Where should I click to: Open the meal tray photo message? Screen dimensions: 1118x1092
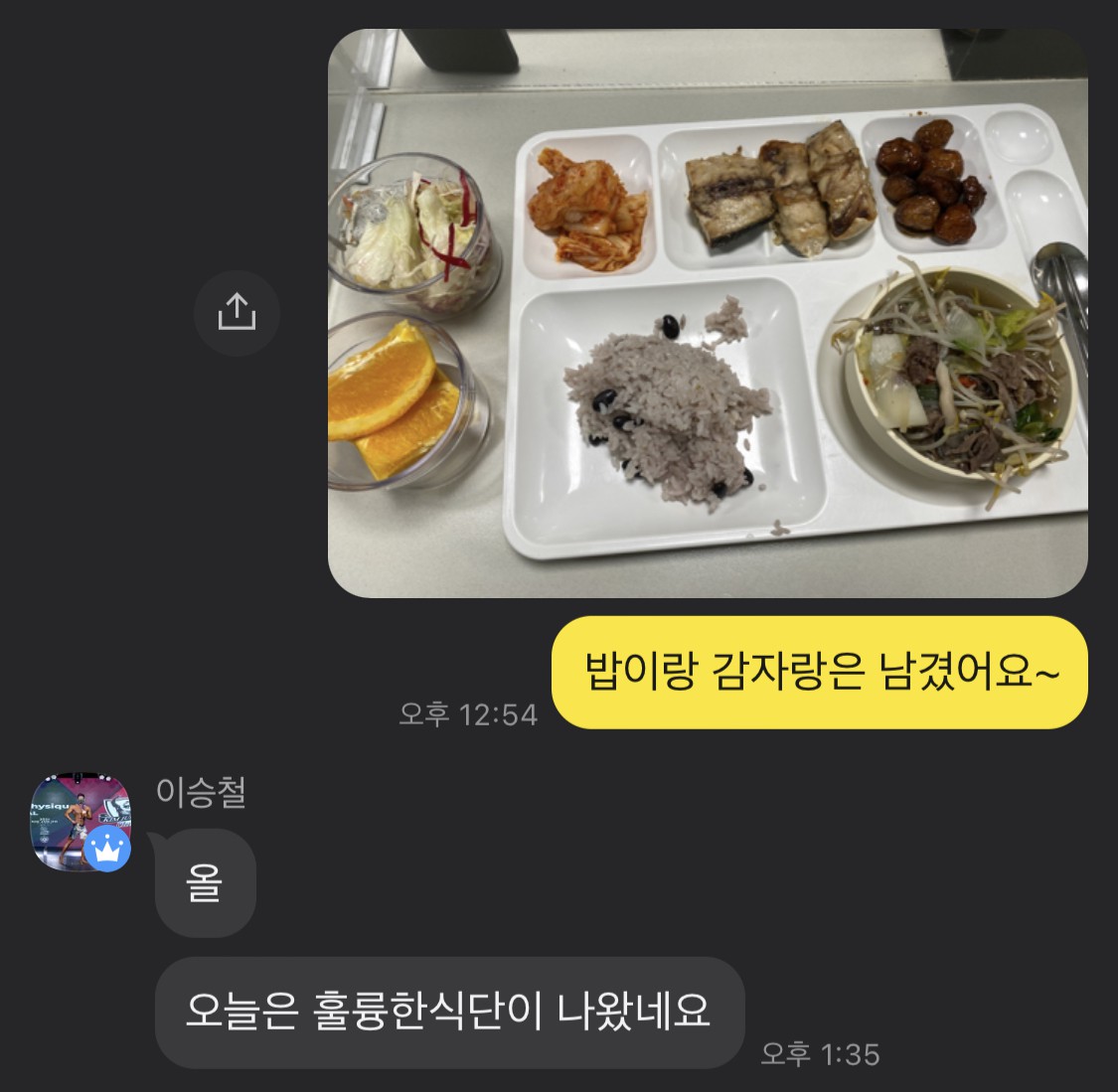coord(708,313)
